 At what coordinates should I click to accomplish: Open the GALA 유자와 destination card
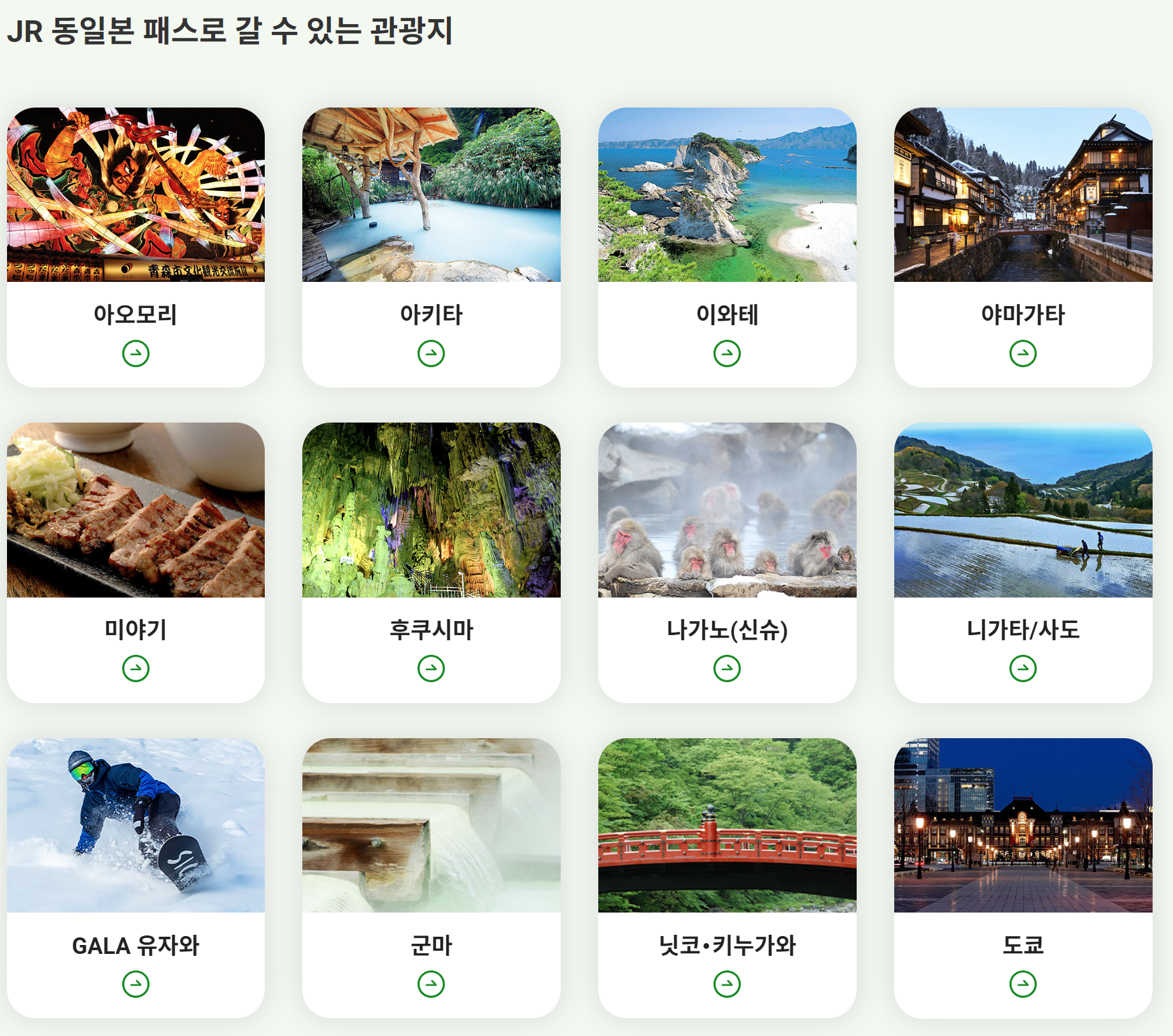136,878
